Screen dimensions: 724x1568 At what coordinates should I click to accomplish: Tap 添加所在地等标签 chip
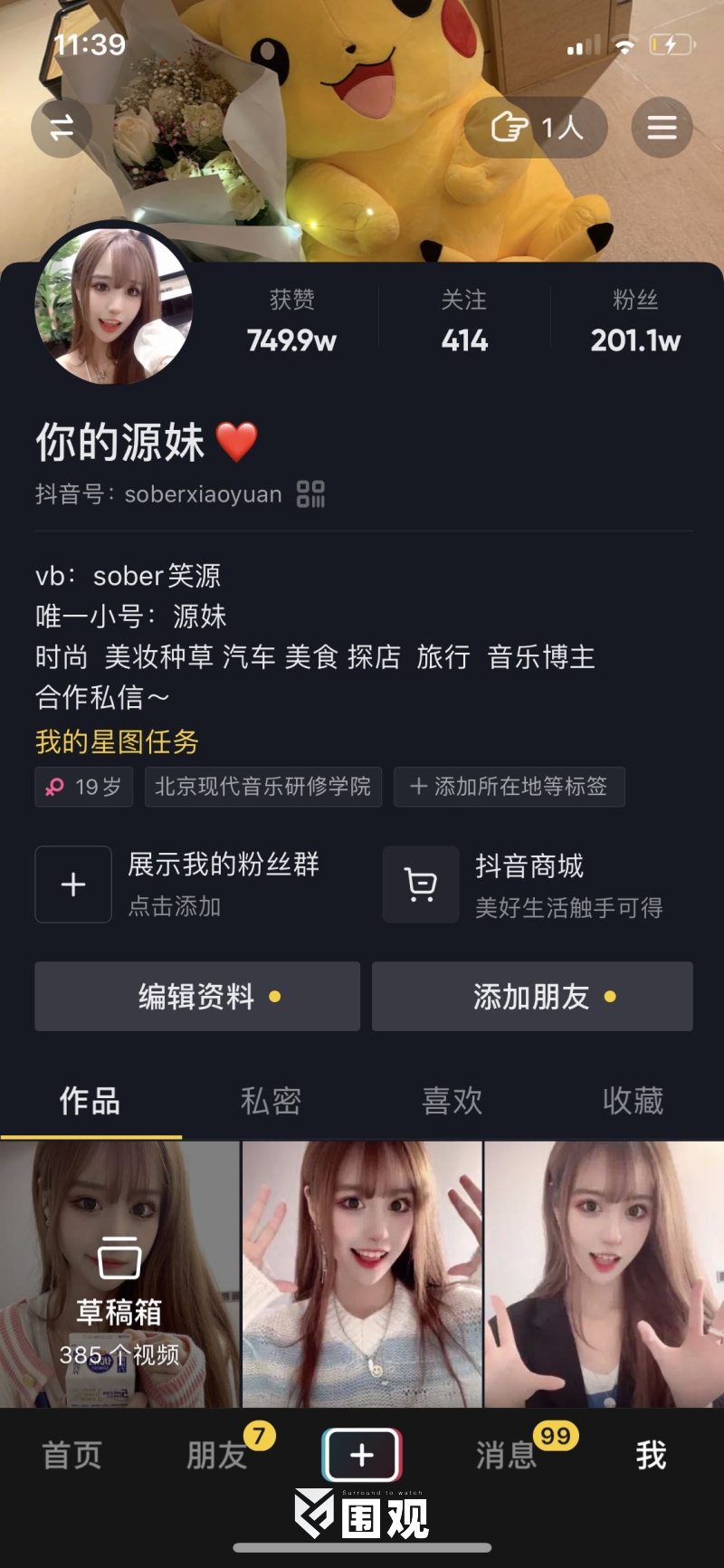pos(509,787)
